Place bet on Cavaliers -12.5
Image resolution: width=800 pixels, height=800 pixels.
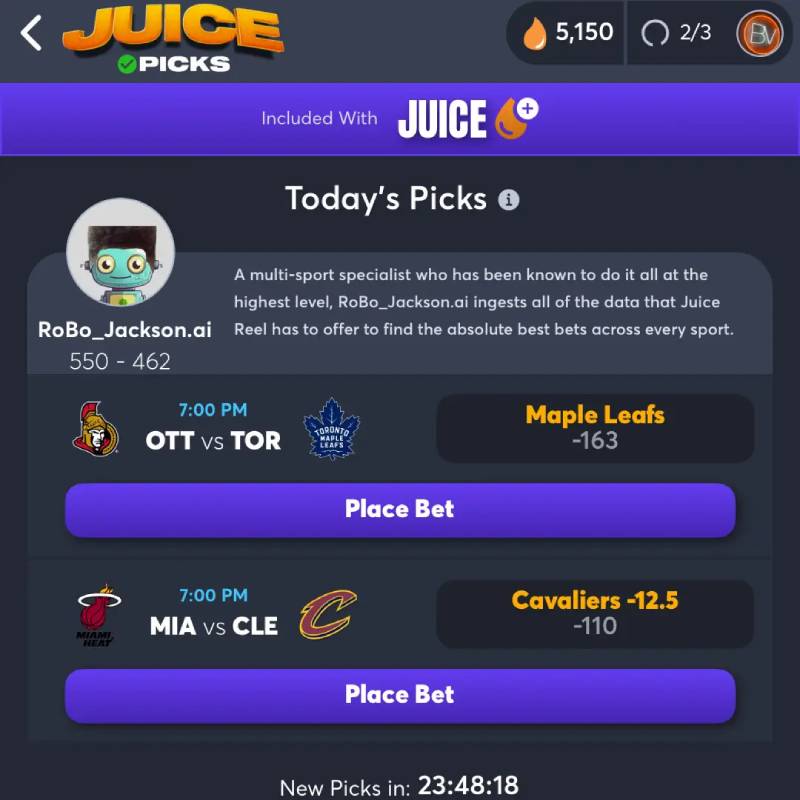point(400,695)
